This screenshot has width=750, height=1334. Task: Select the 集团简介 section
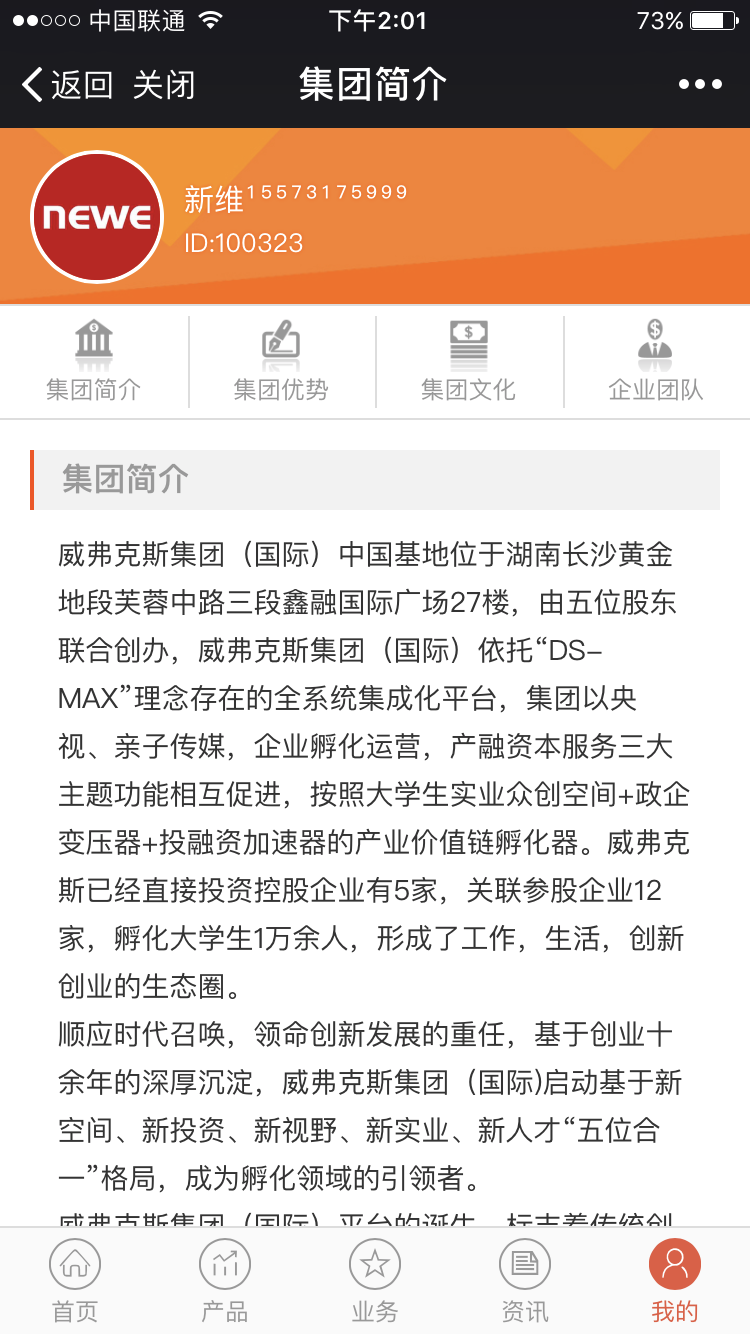coord(94,362)
